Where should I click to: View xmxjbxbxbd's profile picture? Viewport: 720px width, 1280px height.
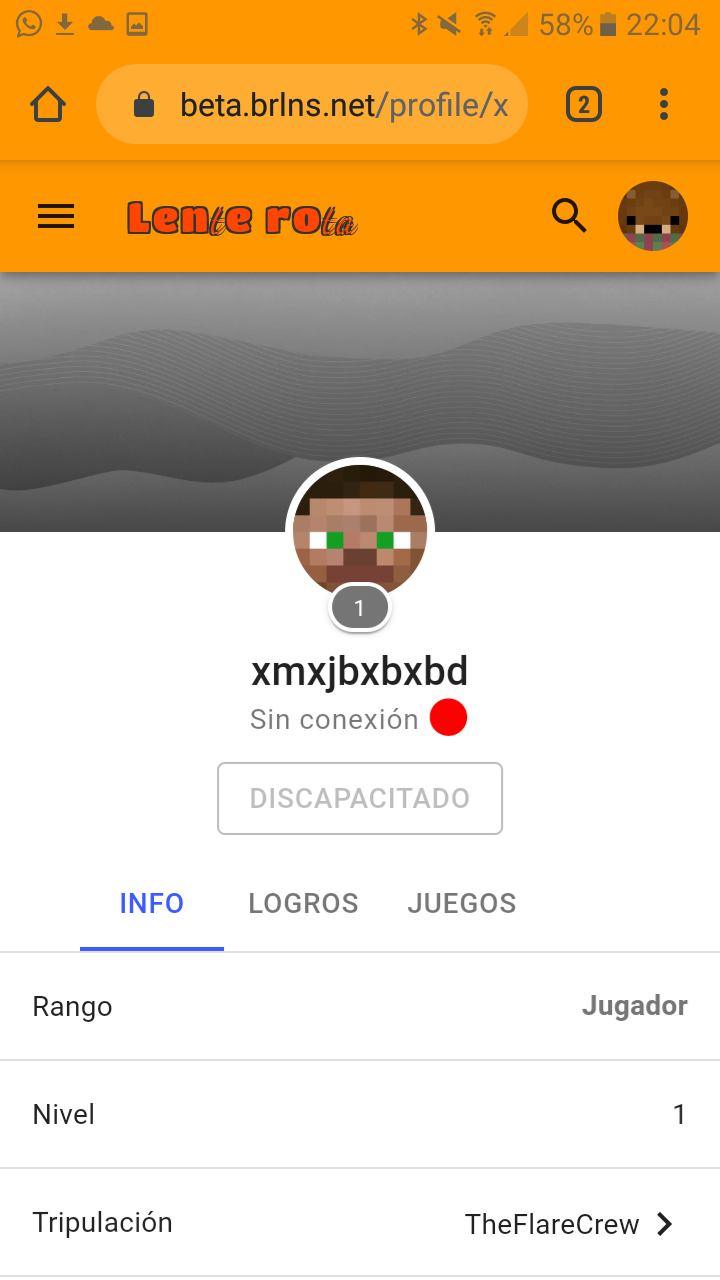(360, 532)
